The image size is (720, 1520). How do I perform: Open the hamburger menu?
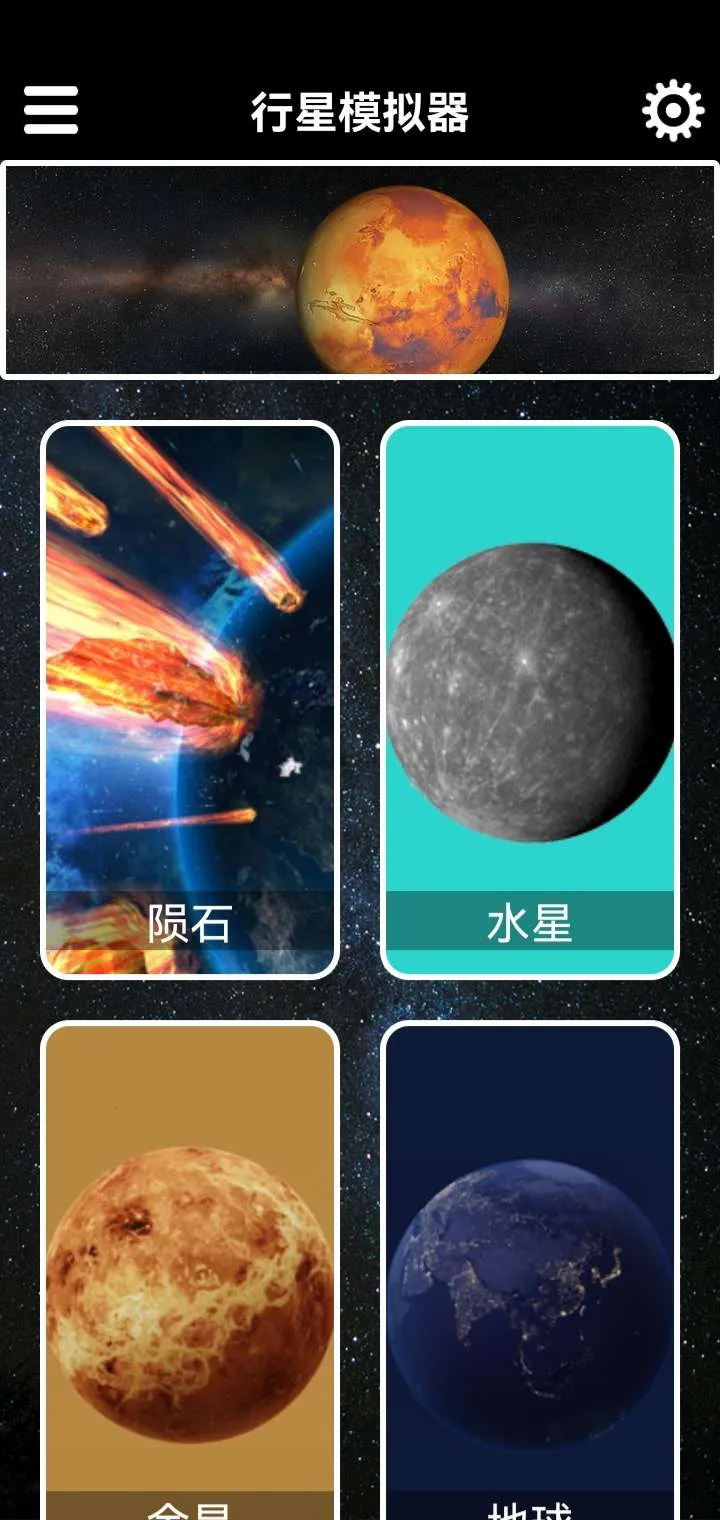(51, 110)
